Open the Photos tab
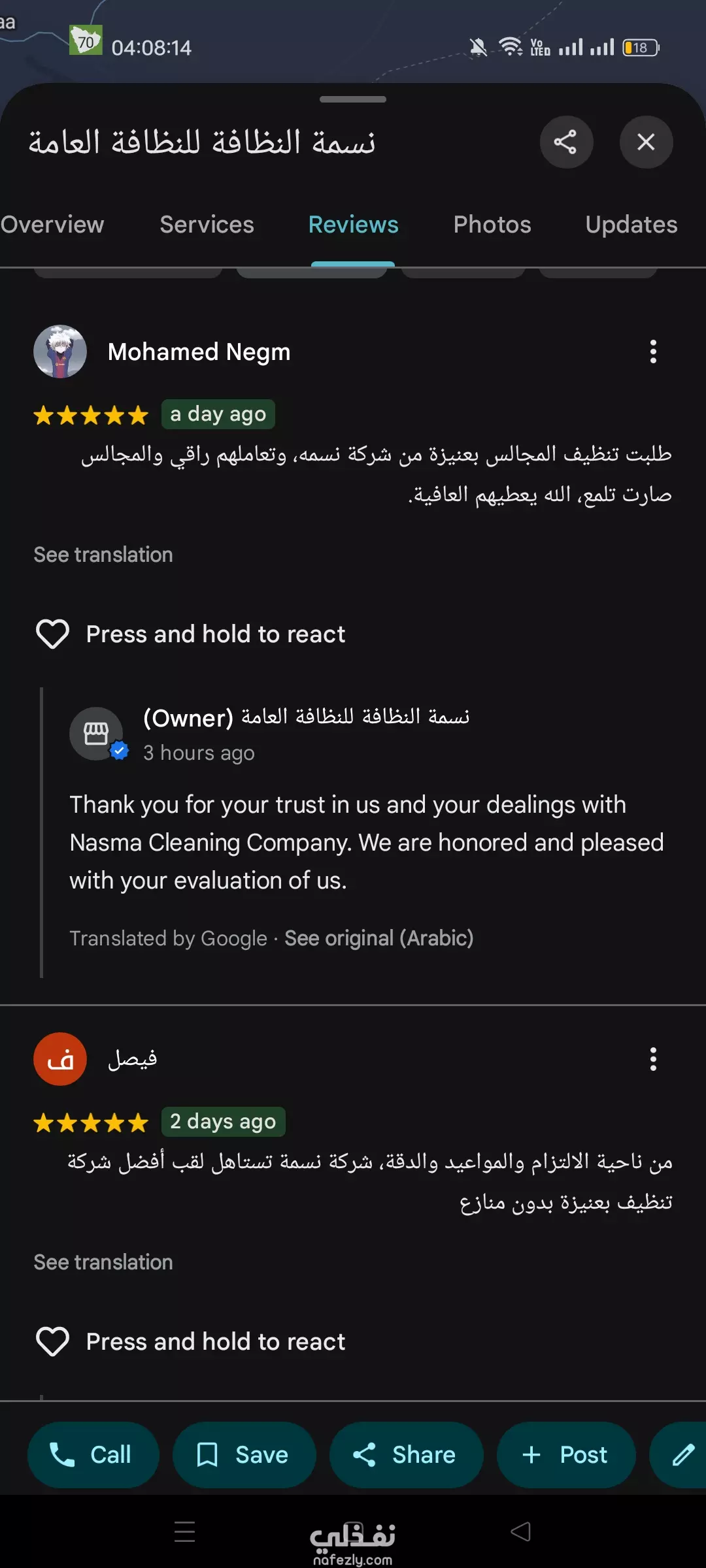Viewport: 706px width, 1568px height. [492, 225]
